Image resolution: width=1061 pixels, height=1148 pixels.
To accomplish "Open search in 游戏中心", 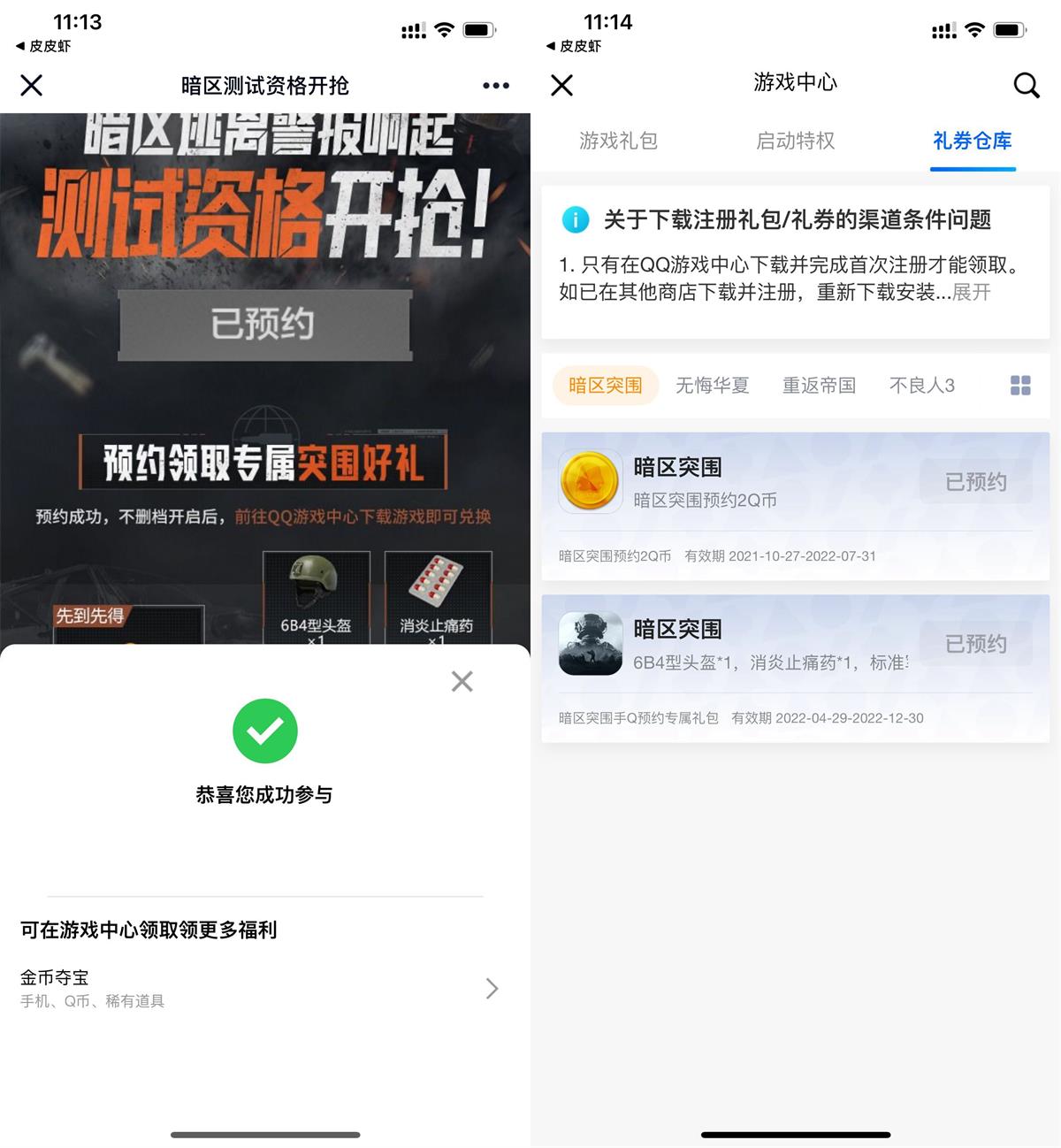I will click(x=1026, y=85).
